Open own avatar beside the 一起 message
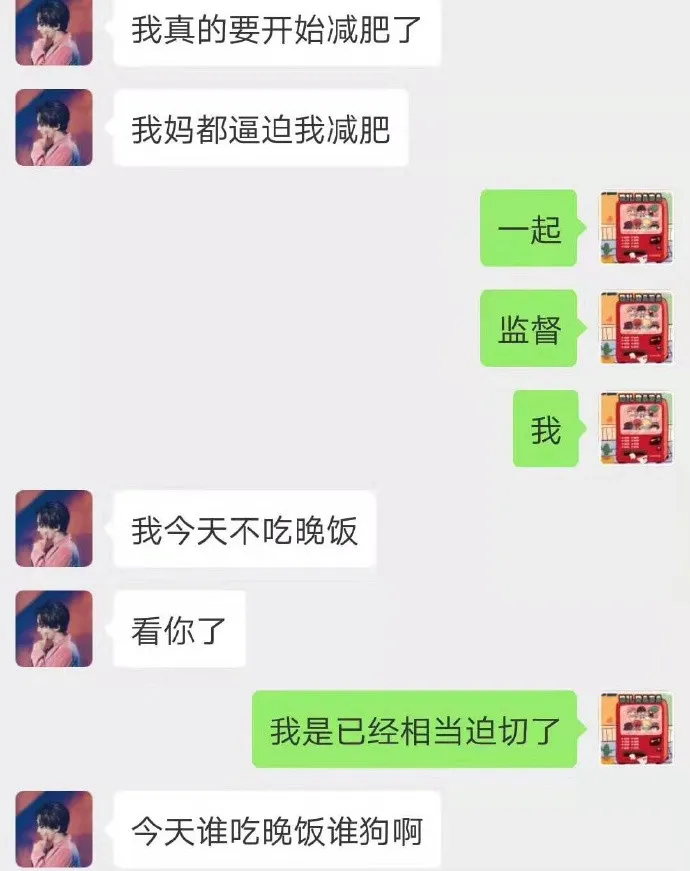Screen dimensions: 690x871 635,228
